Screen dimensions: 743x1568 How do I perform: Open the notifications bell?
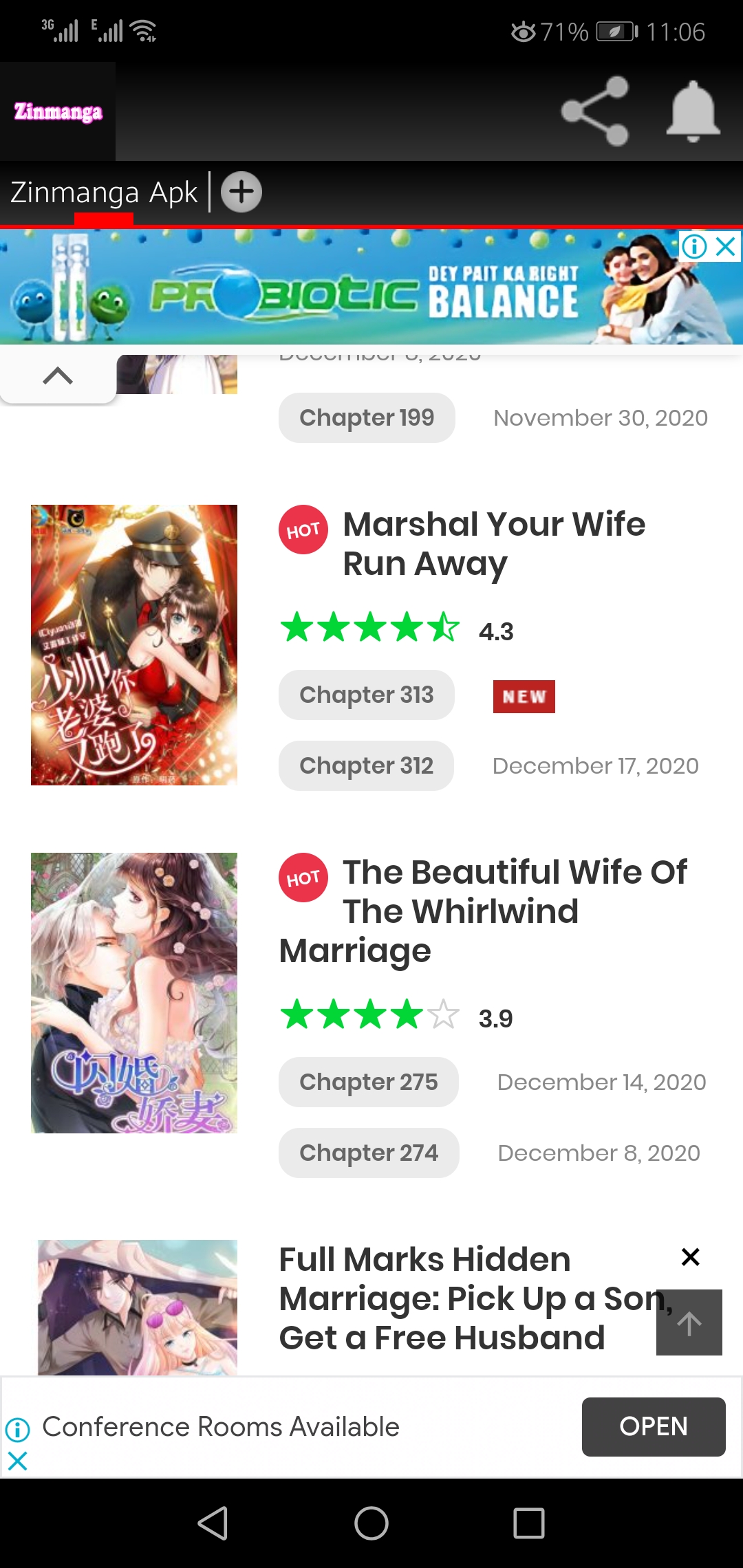(693, 111)
